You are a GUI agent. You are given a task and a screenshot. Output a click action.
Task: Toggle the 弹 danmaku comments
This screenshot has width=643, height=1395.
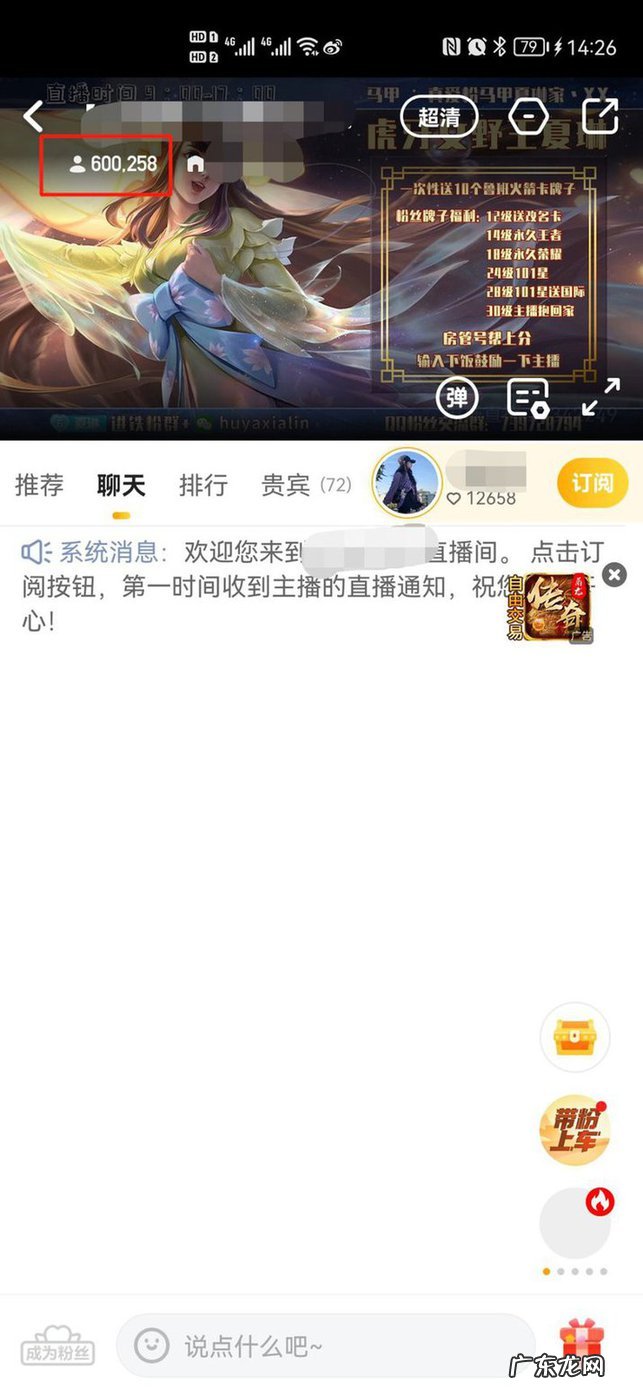click(x=457, y=398)
